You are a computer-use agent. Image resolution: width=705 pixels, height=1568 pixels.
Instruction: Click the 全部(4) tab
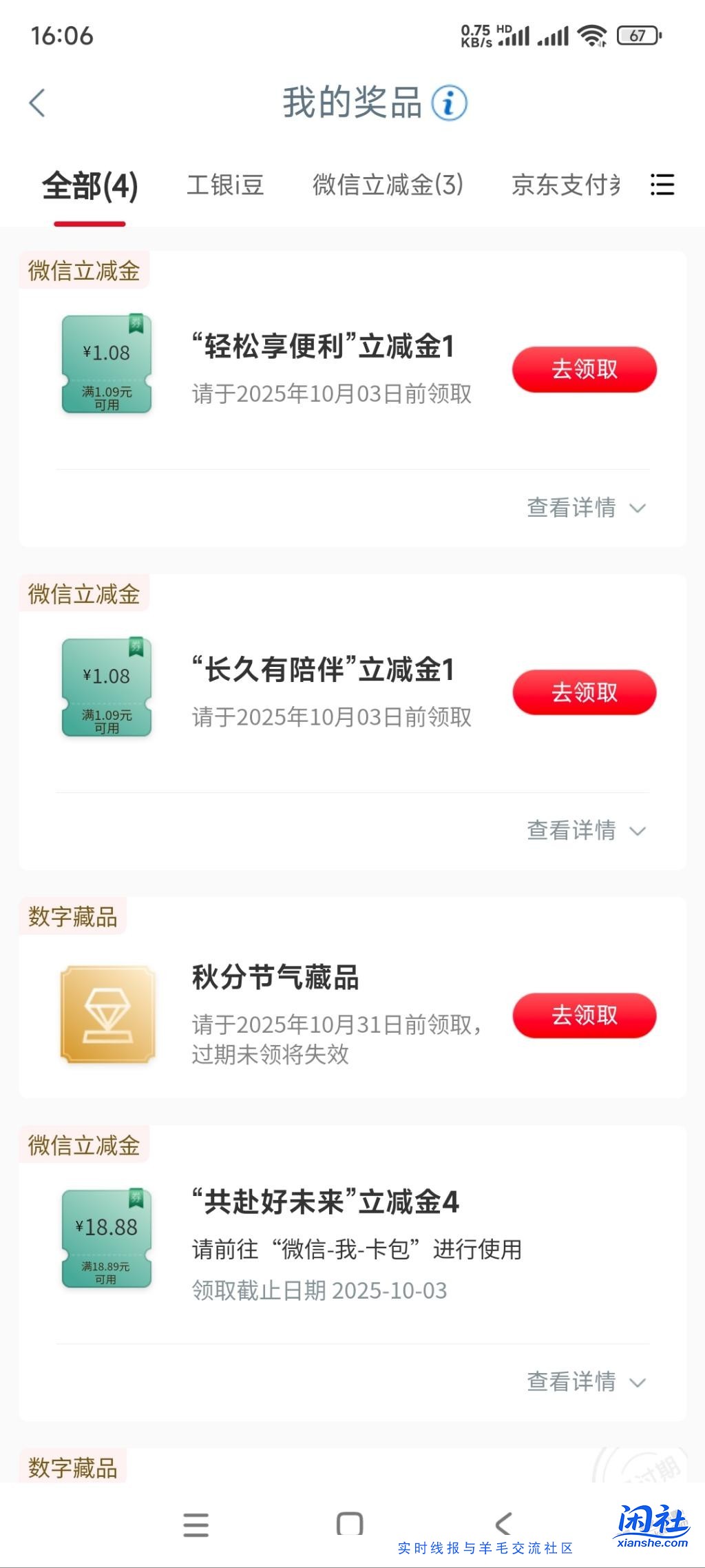tap(90, 186)
